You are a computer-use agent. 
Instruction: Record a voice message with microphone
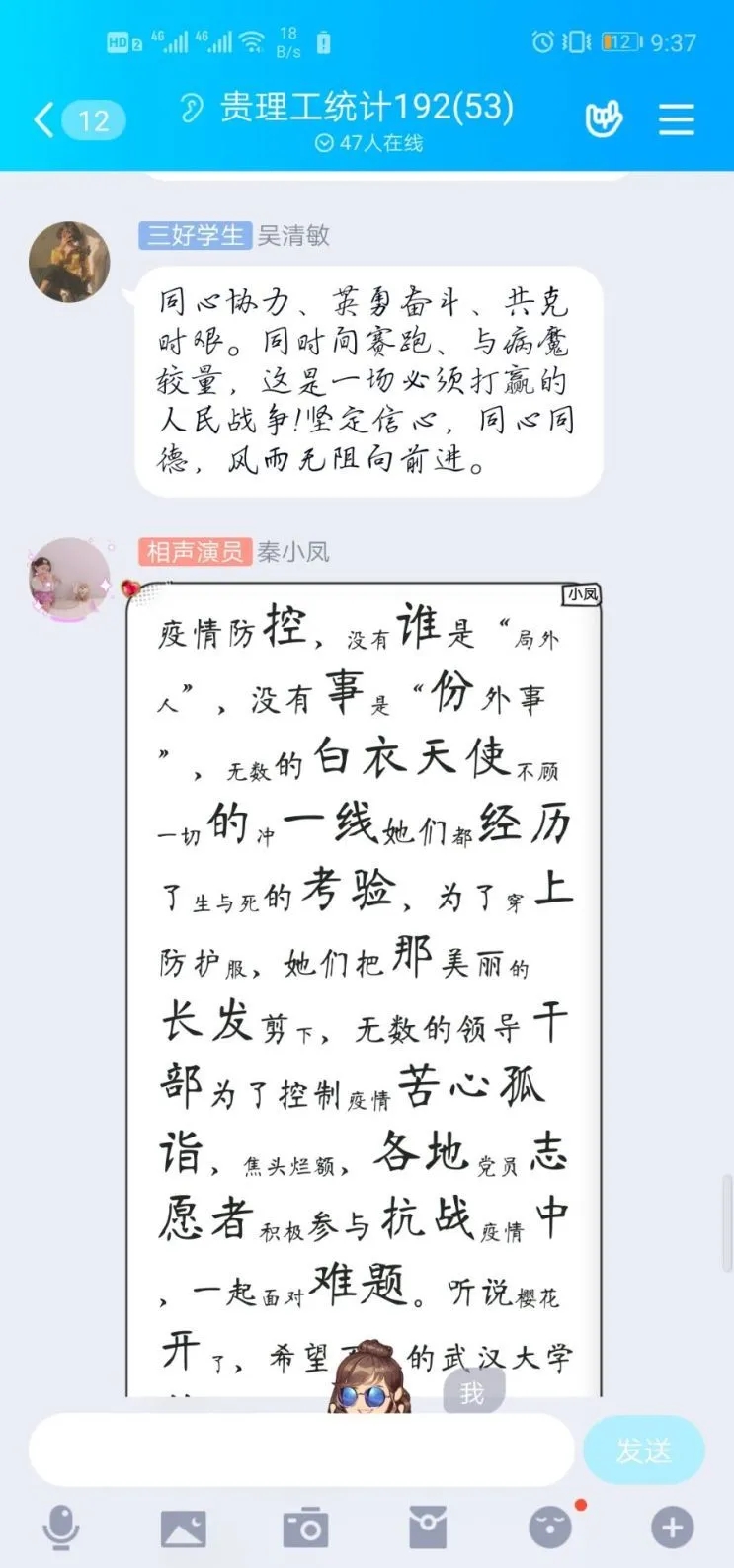[x=61, y=1528]
